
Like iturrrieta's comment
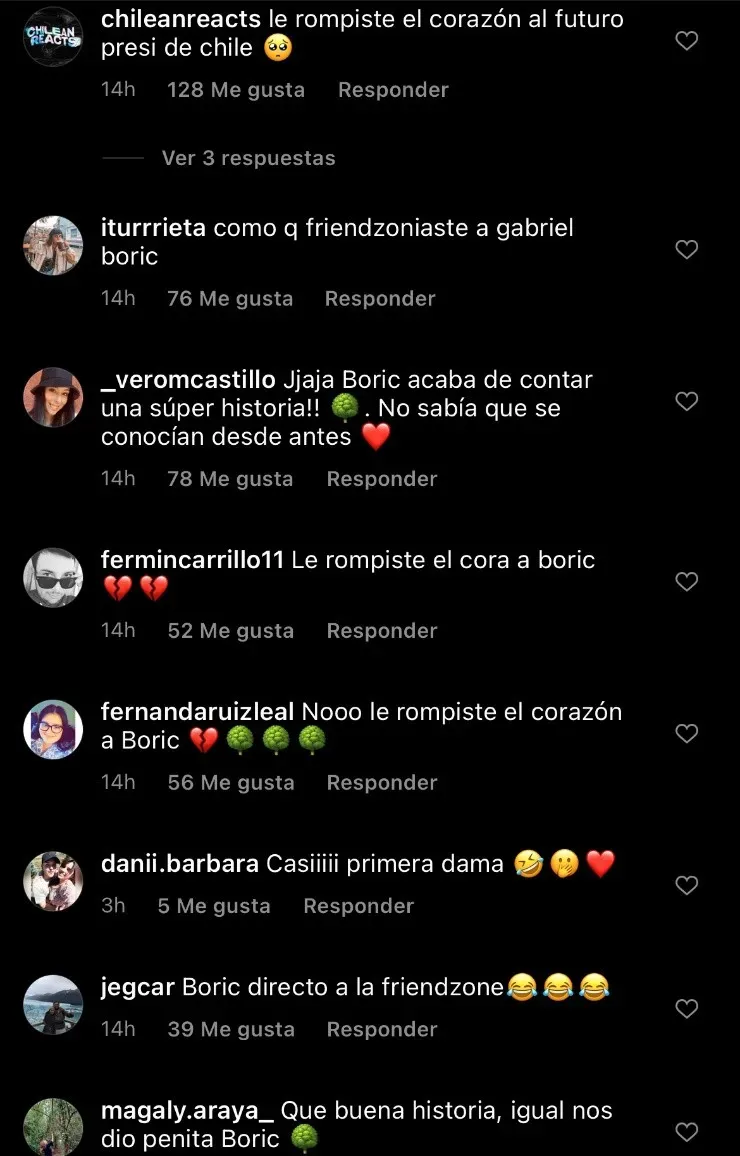(x=686, y=250)
